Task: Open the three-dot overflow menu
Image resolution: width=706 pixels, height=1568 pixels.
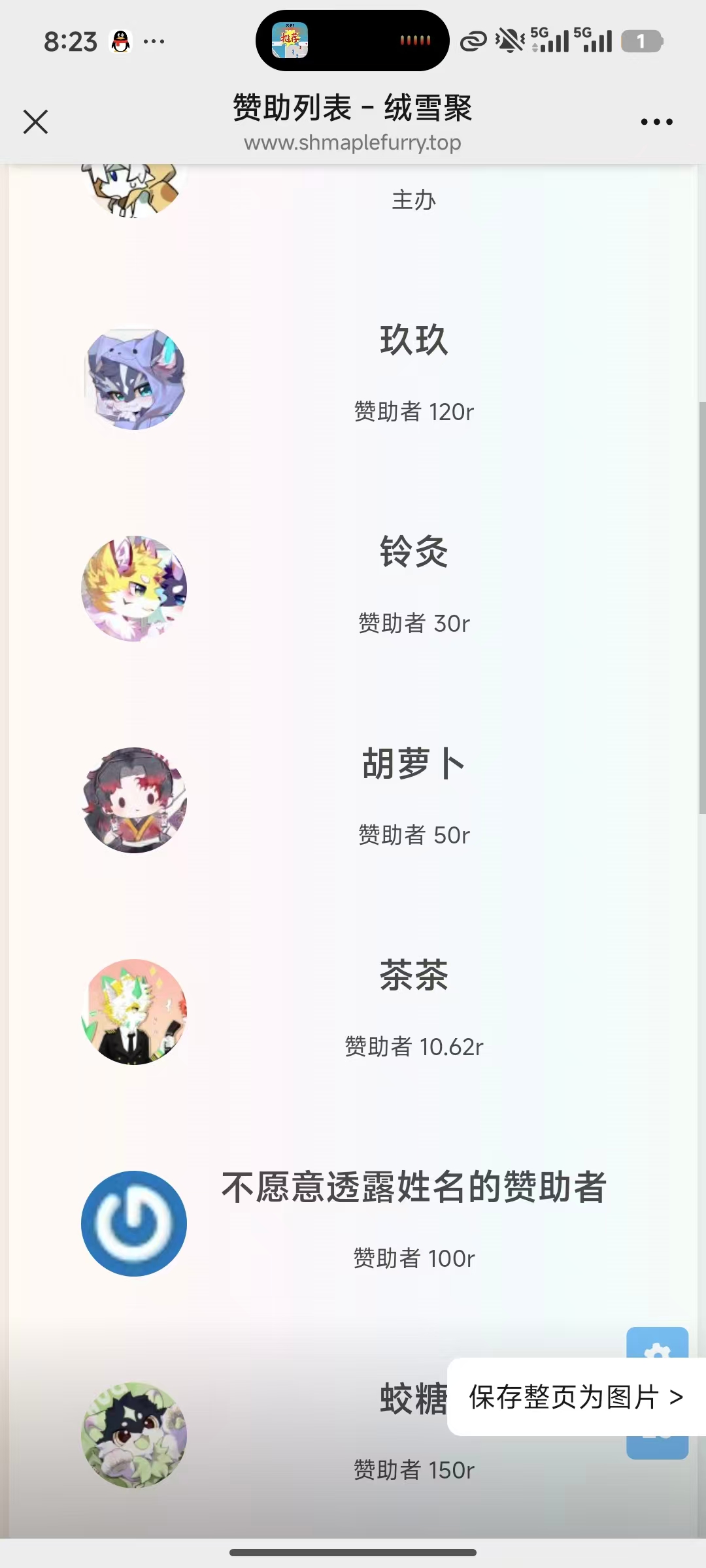Action: pyautogui.click(x=656, y=122)
